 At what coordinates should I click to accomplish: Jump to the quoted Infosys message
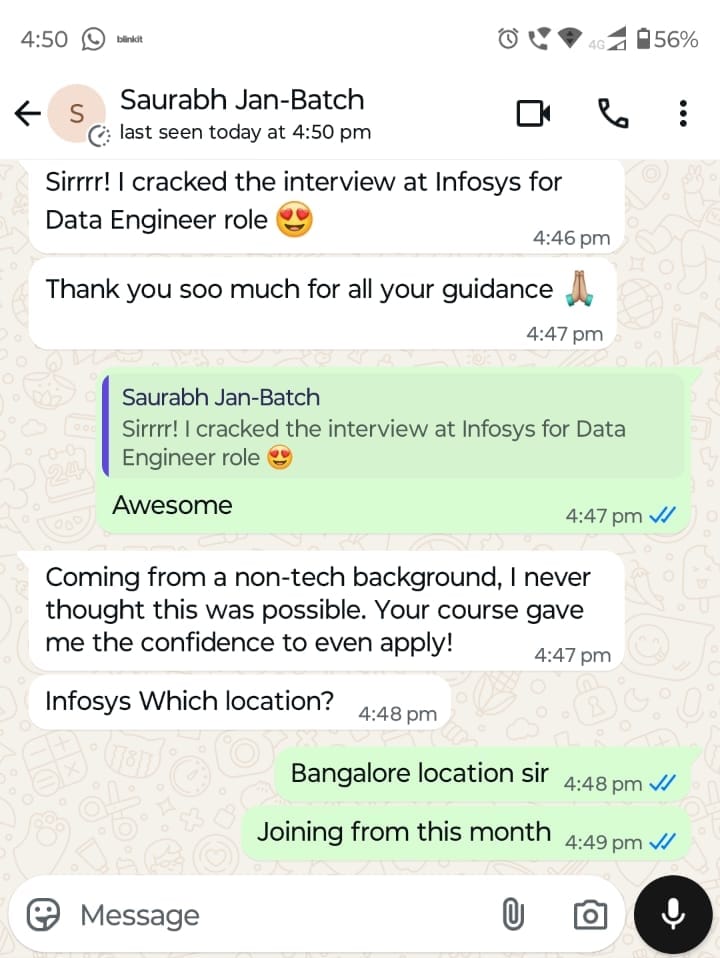click(x=394, y=428)
